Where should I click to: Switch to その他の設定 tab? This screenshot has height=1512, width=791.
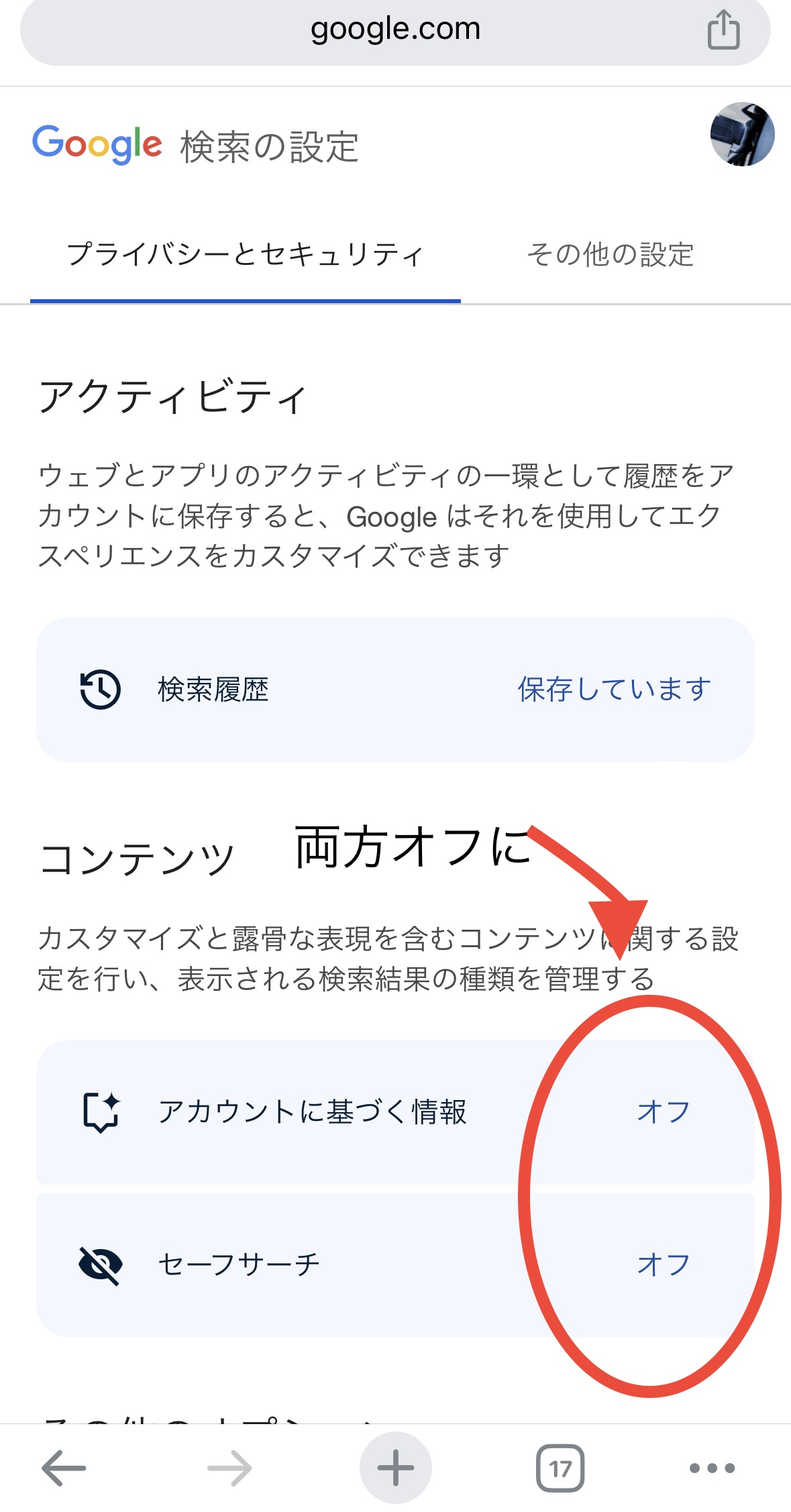pos(610,255)
